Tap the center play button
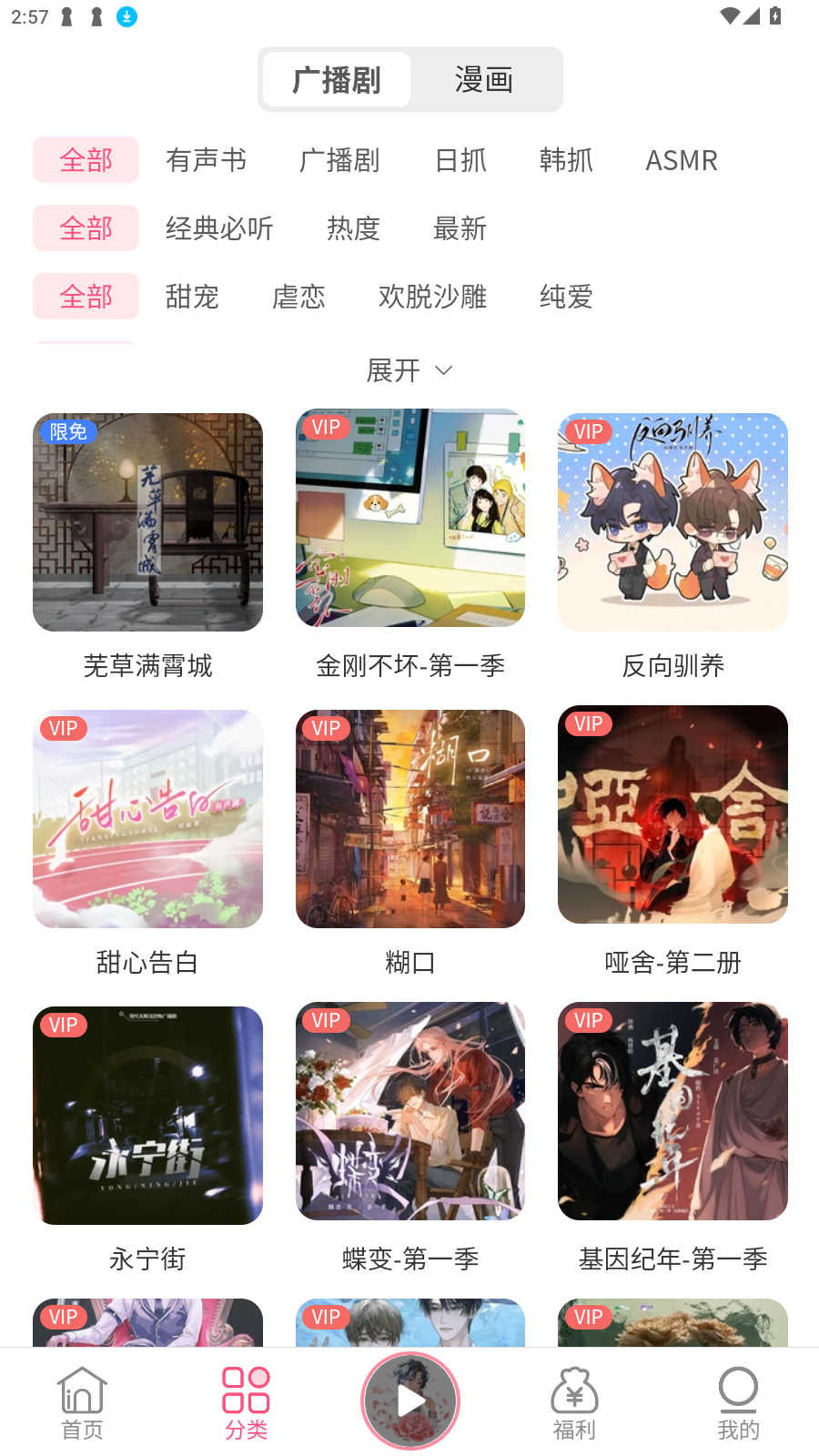The image size is (819, 1456). (410, 1401)
